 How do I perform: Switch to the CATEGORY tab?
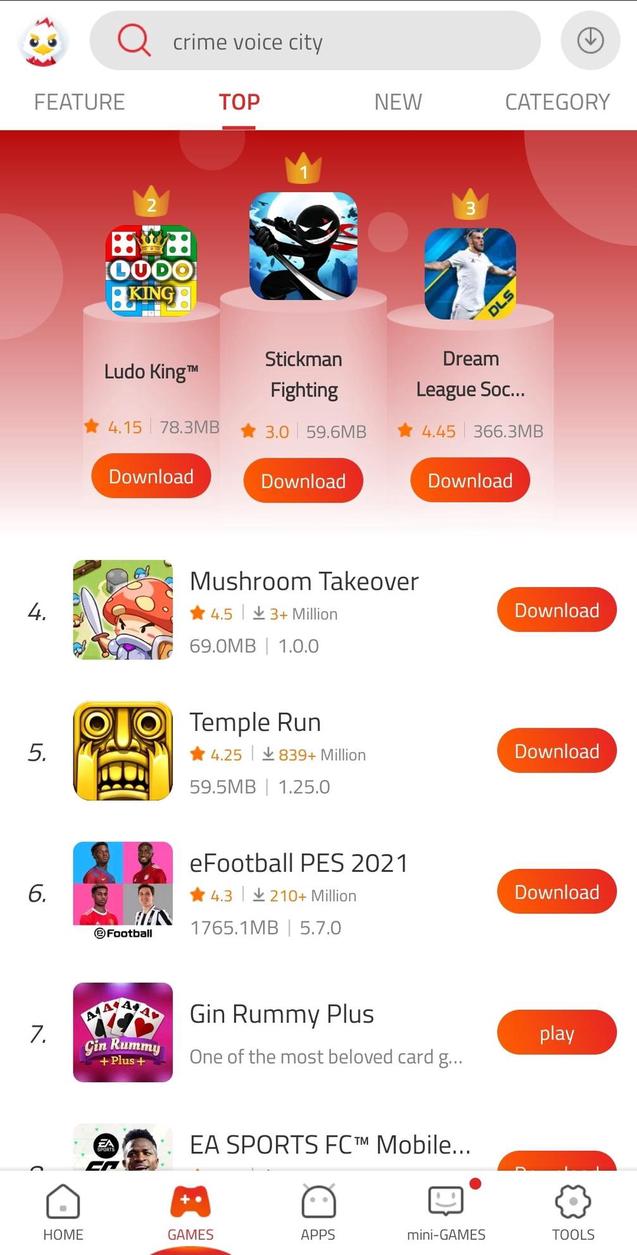(x=556, y=102)
